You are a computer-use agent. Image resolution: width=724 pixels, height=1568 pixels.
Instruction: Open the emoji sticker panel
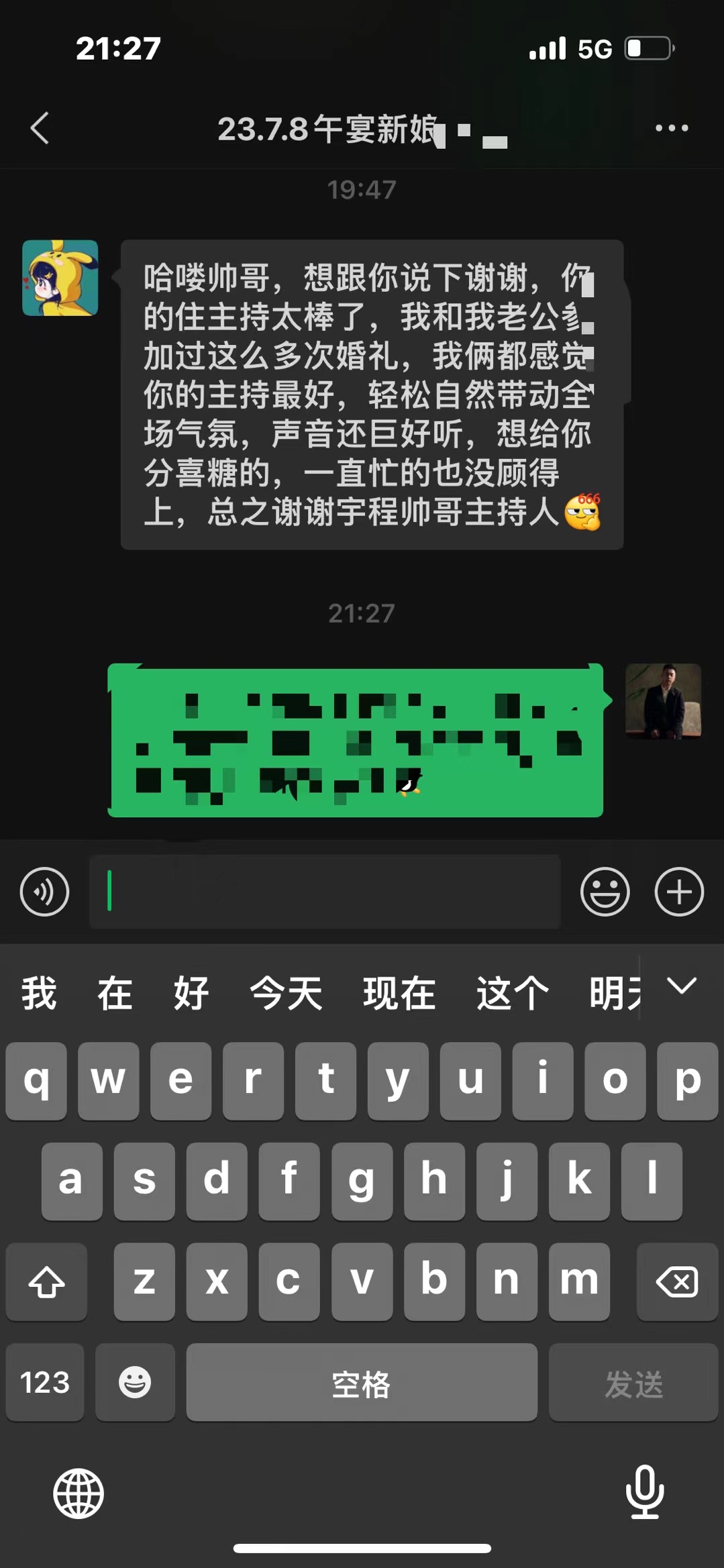click(x=605, y=892)
